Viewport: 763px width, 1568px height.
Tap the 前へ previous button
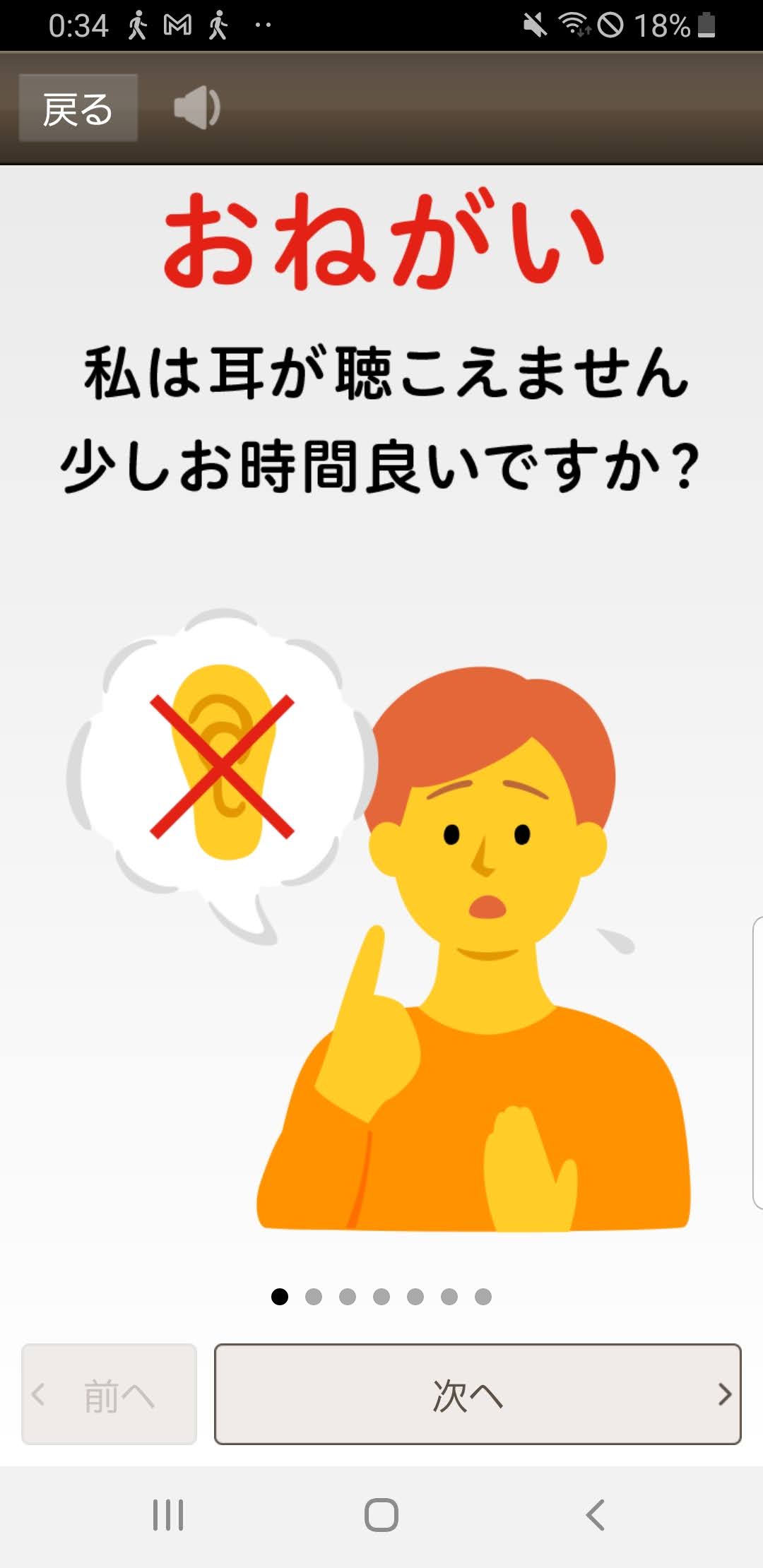pyautogui.click(x=109, y=1394)
